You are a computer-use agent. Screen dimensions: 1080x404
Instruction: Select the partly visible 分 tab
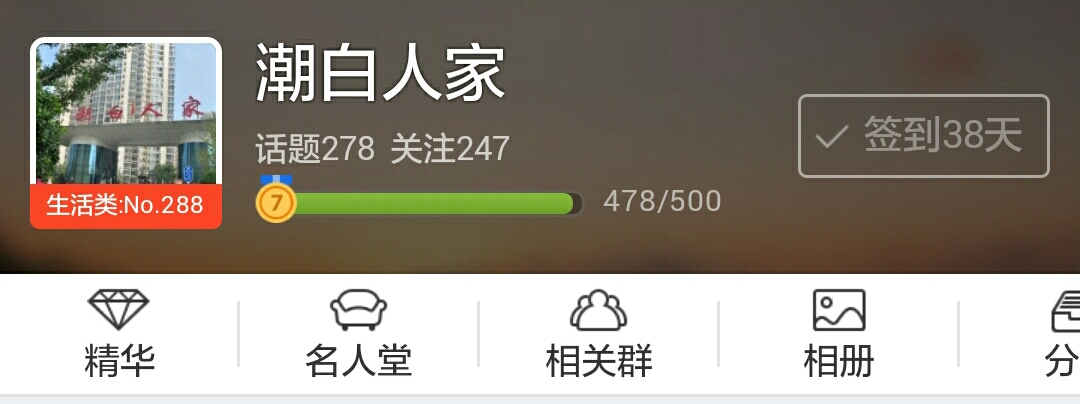tap(1060, 334)
